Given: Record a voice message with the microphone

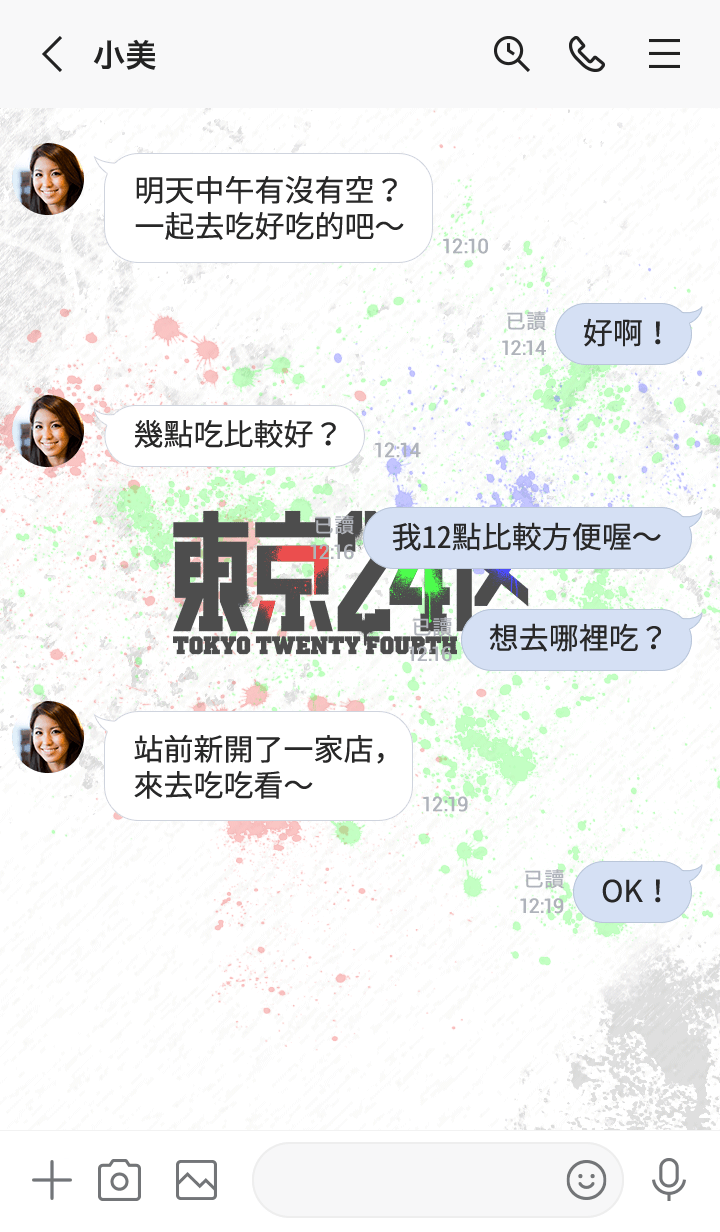Looking at the screenshot, I should click(668, 1181).
